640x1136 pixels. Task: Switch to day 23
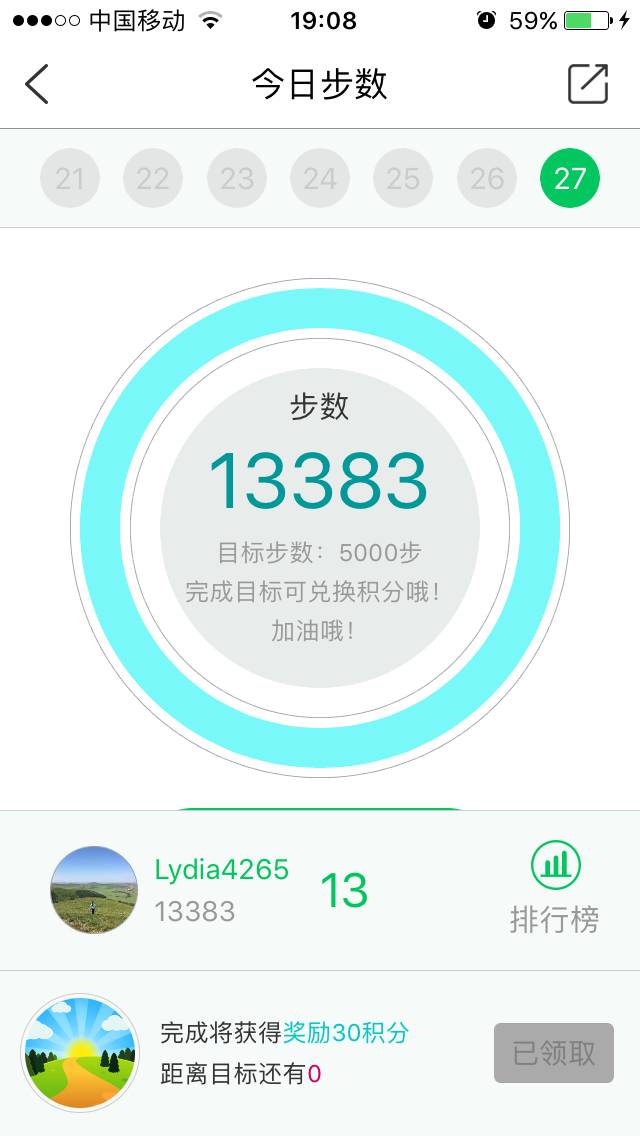[237, 179]
